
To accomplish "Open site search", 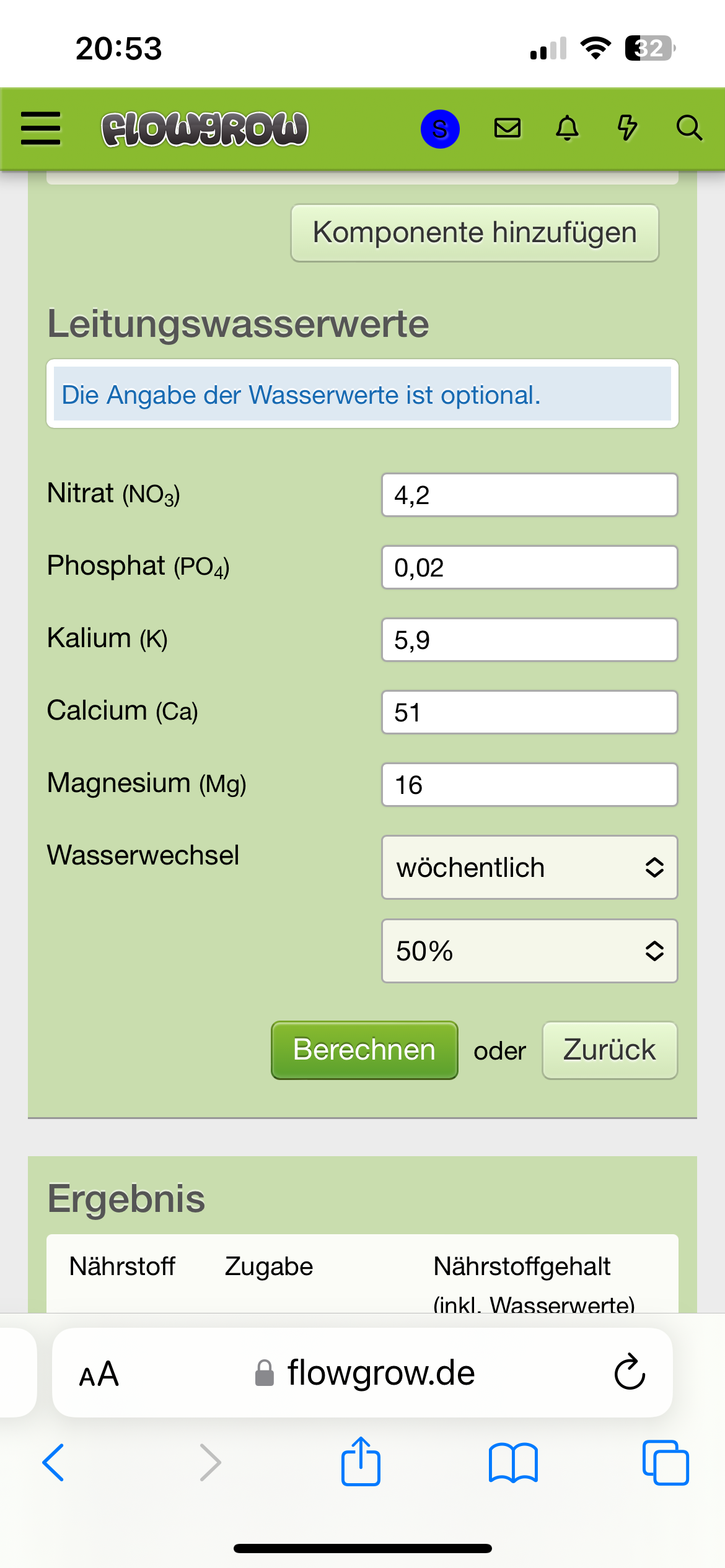I will click(688, 128).
